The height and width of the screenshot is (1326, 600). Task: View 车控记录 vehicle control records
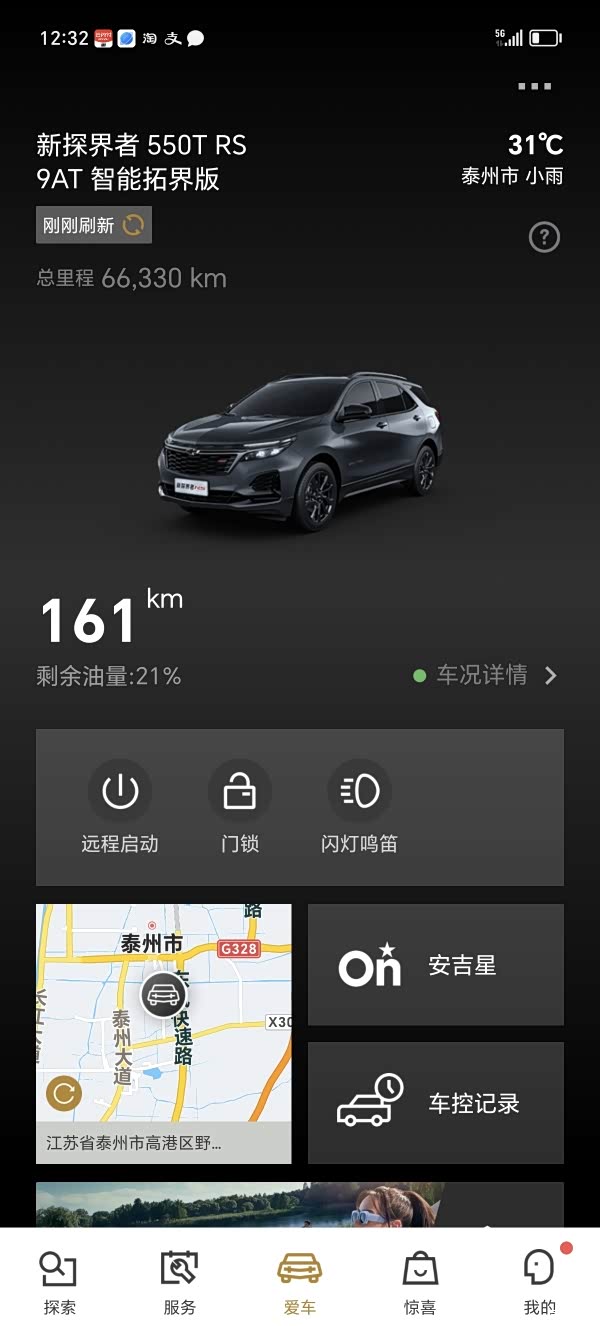click(x=436, y=1103)
